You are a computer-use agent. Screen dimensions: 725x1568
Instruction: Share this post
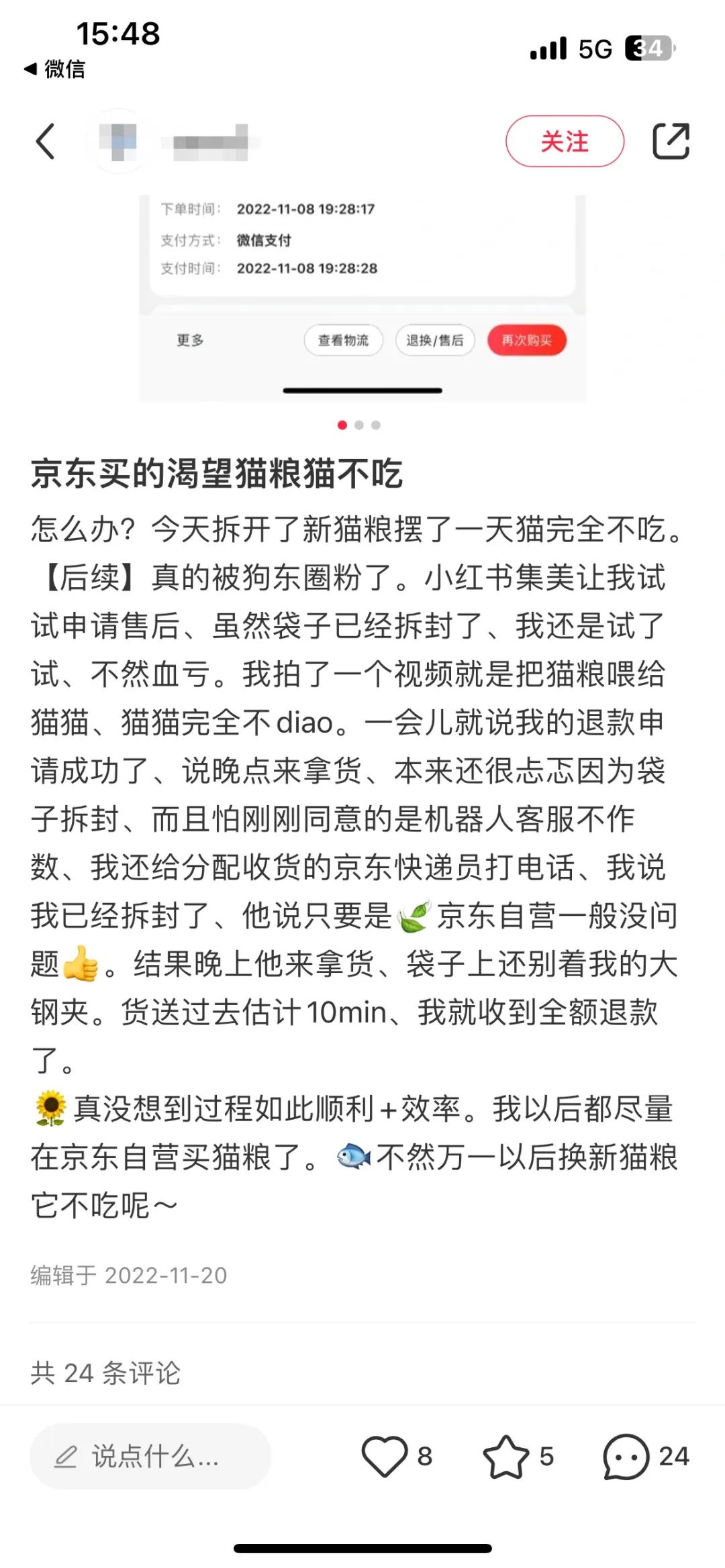pyautogui.click(x=671, y=142)
